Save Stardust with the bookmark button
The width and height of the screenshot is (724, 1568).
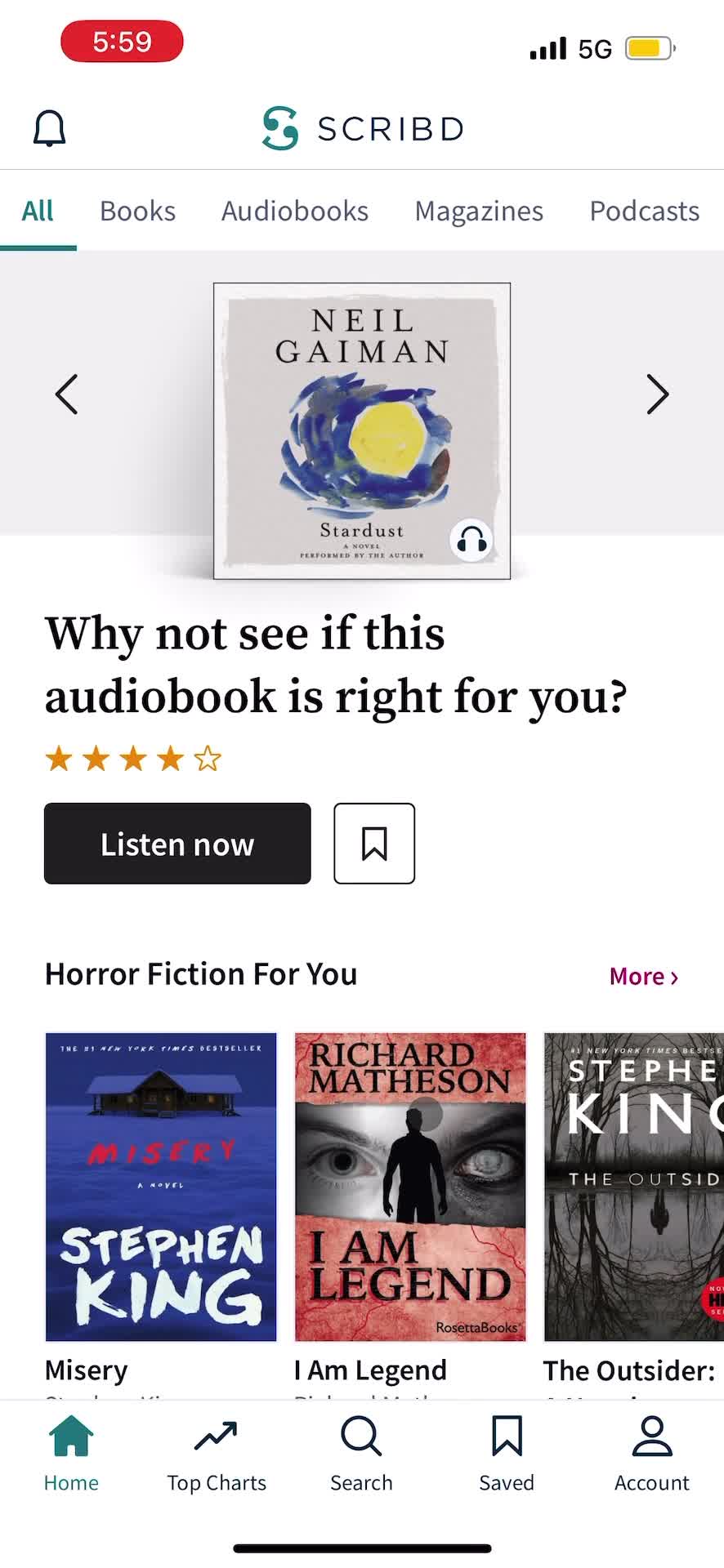pos(374,844)
